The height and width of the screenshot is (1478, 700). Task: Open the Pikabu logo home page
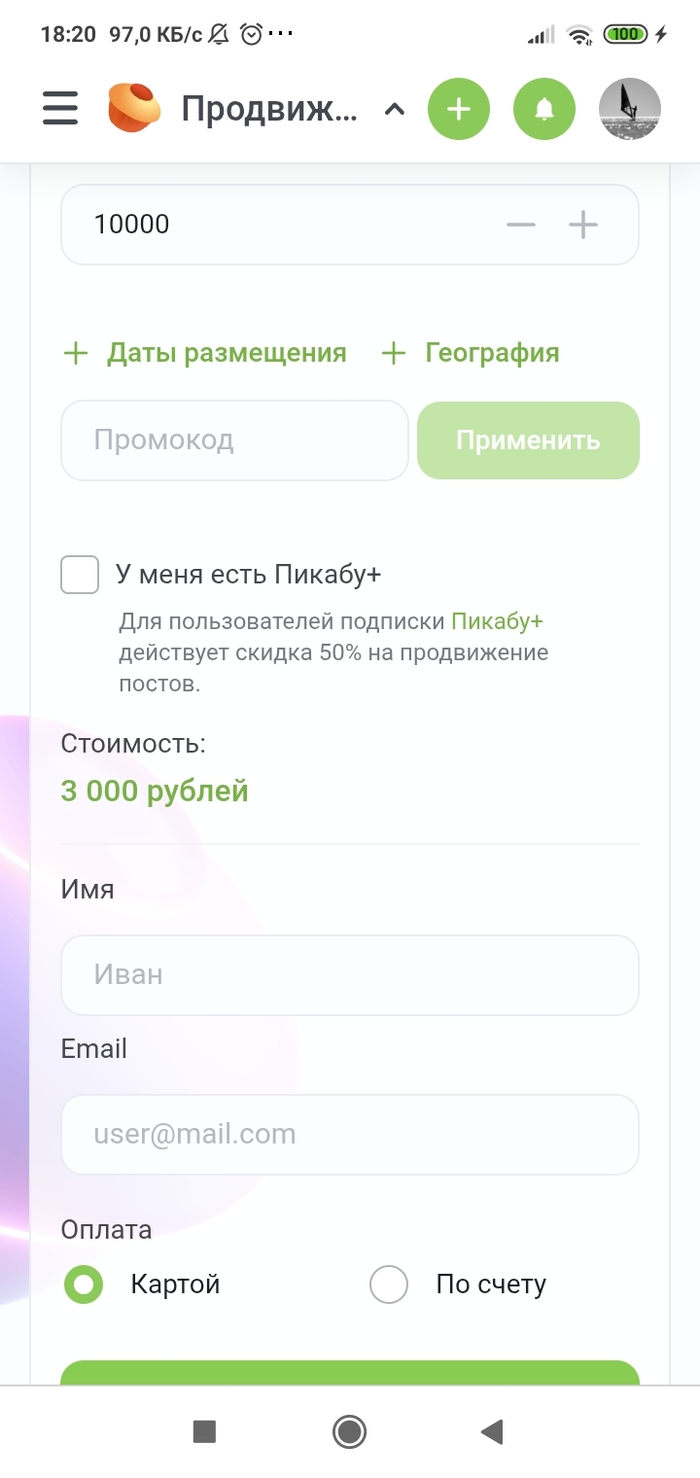135,108
